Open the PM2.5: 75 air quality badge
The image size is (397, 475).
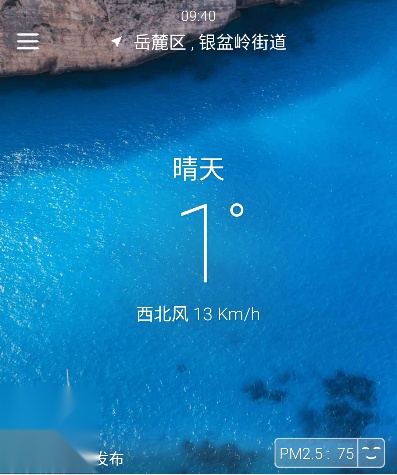tap(329, 453)
